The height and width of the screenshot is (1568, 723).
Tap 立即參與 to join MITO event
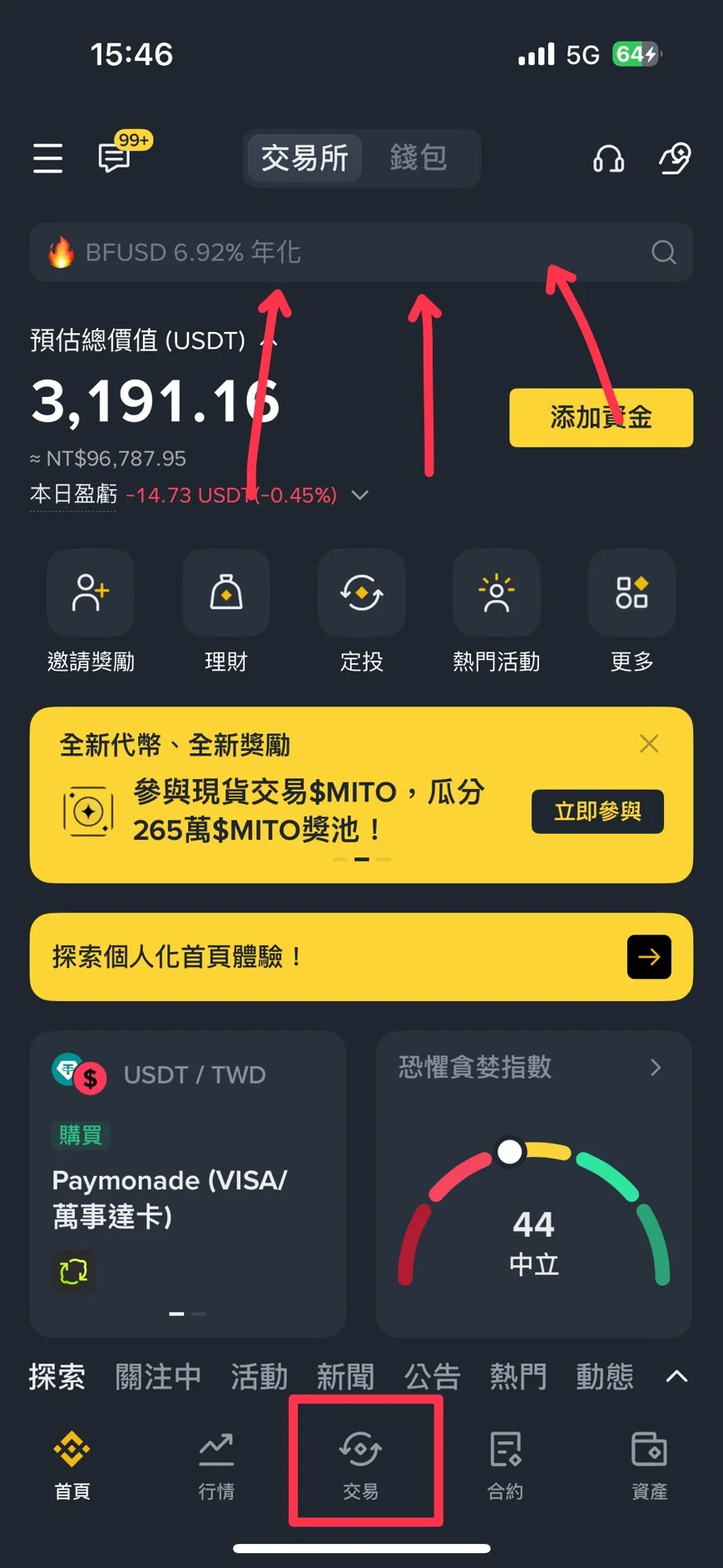[597, 811]
